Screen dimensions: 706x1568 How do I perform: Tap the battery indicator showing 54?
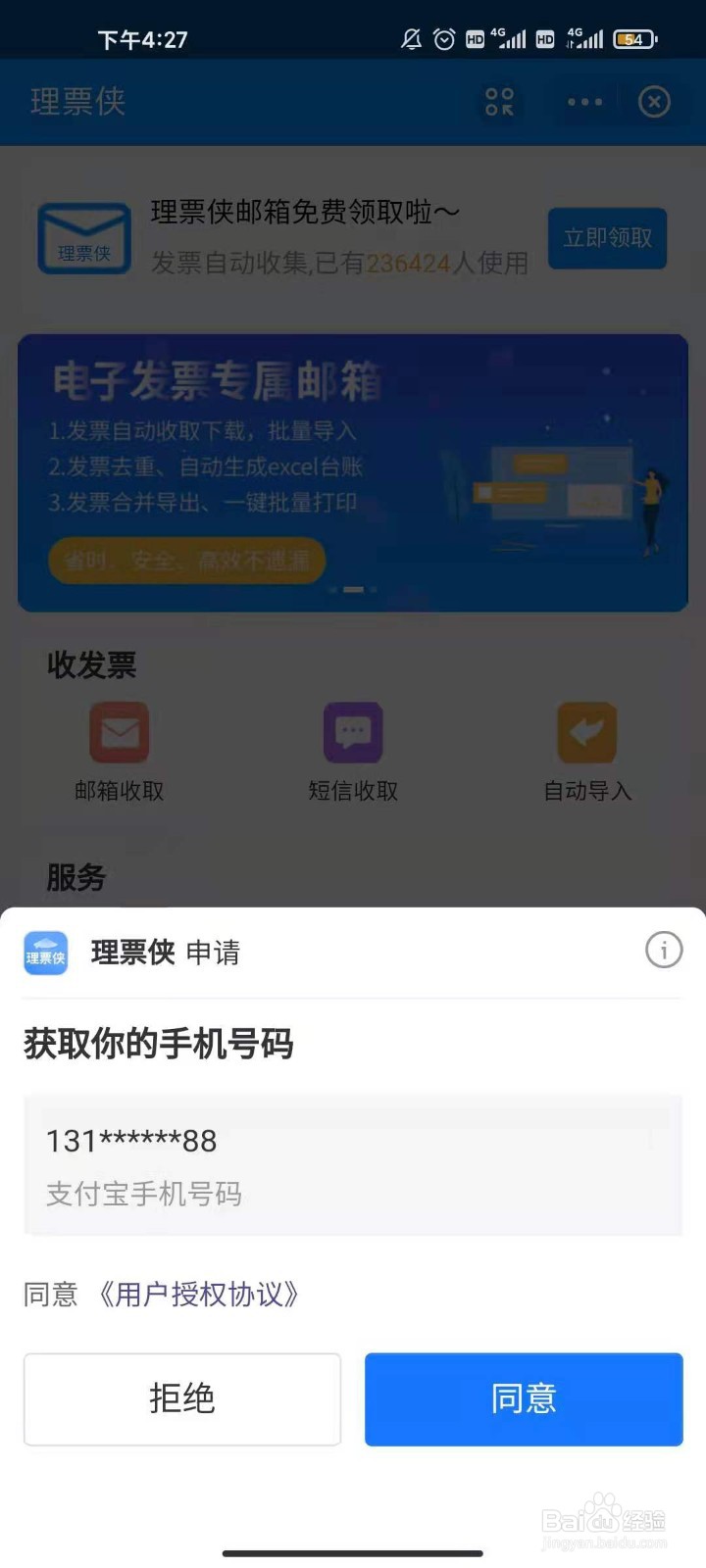pos(633,39)
